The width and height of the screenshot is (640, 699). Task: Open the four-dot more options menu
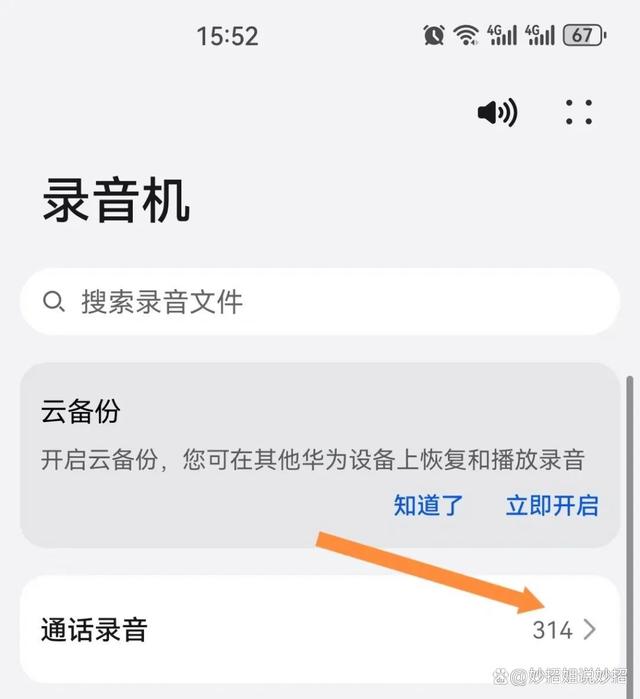pyautogui.click(x=579, y=112)
